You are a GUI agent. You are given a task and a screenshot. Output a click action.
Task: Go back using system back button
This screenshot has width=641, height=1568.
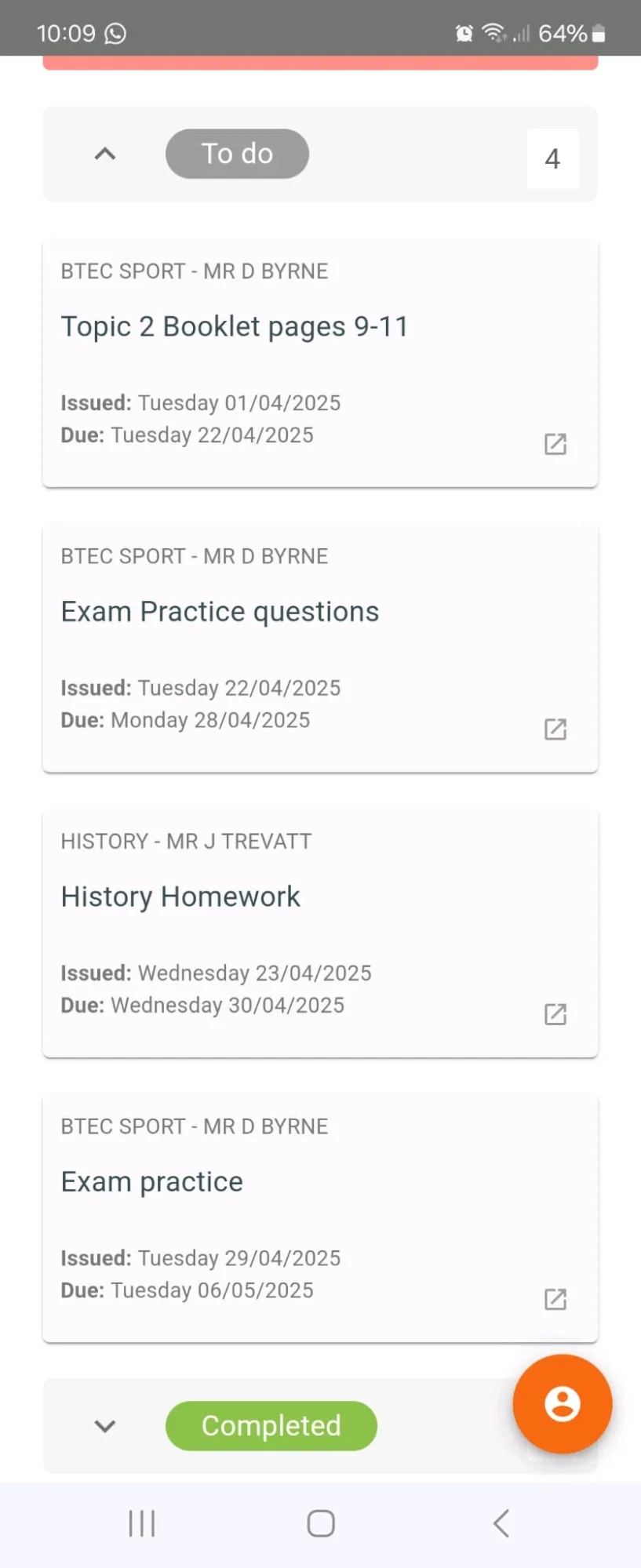pyautogui.click(x=501, y=1523)
